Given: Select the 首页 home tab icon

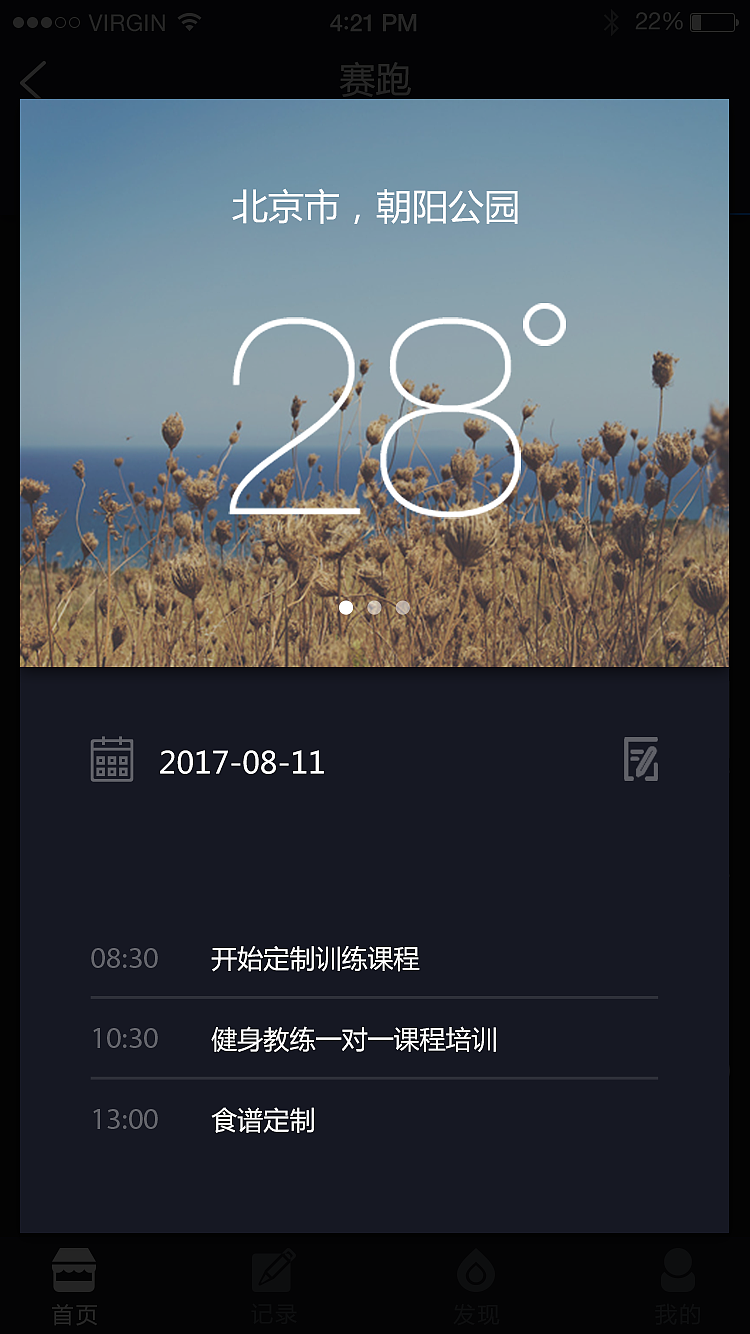Looking at the screenshot, I should (x=72, y=1270).
